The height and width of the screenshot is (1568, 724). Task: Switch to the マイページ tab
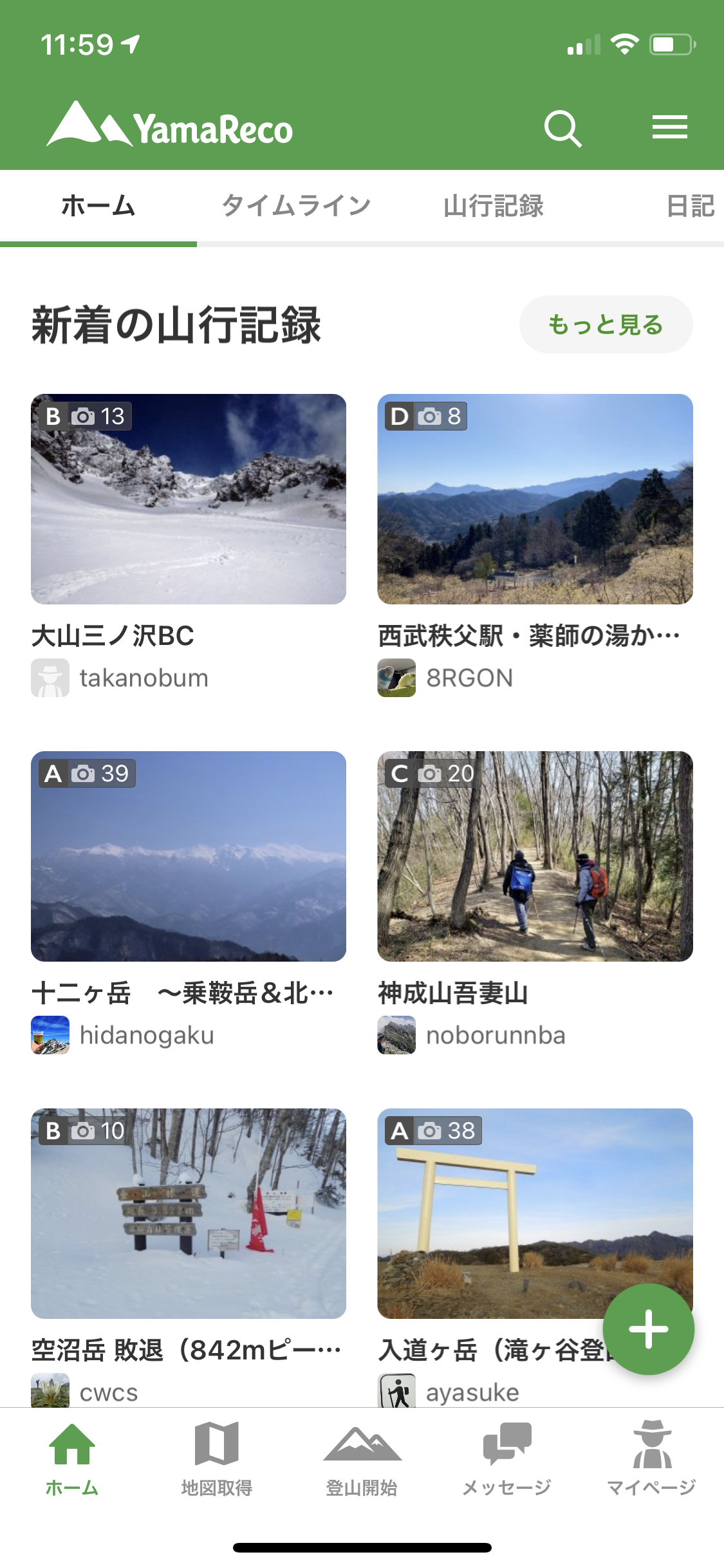pyautogui.click(x=652, y=1459)
